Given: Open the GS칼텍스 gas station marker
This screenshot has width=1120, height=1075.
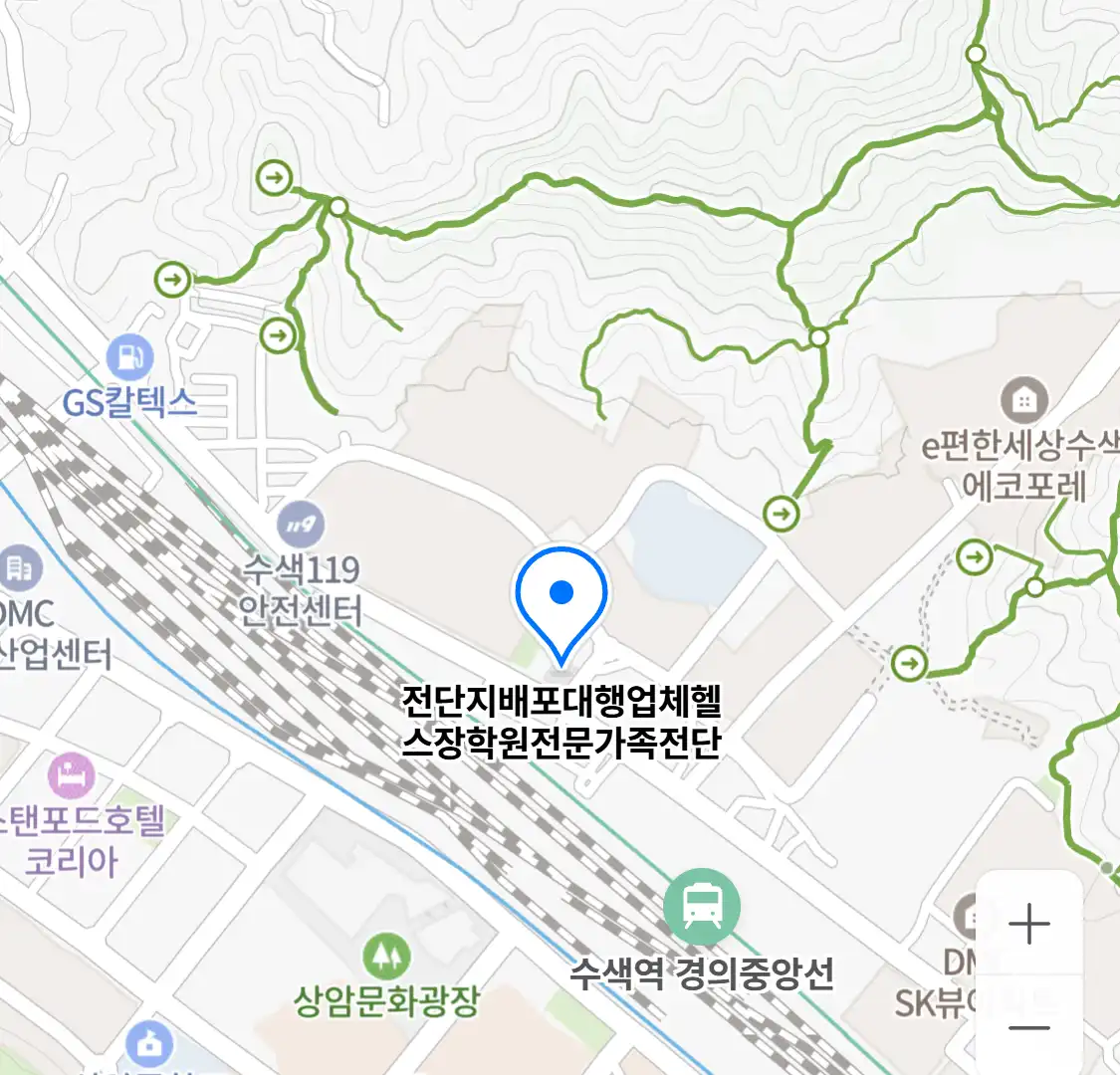Looking at the screenshot, I should pos(129,355).
